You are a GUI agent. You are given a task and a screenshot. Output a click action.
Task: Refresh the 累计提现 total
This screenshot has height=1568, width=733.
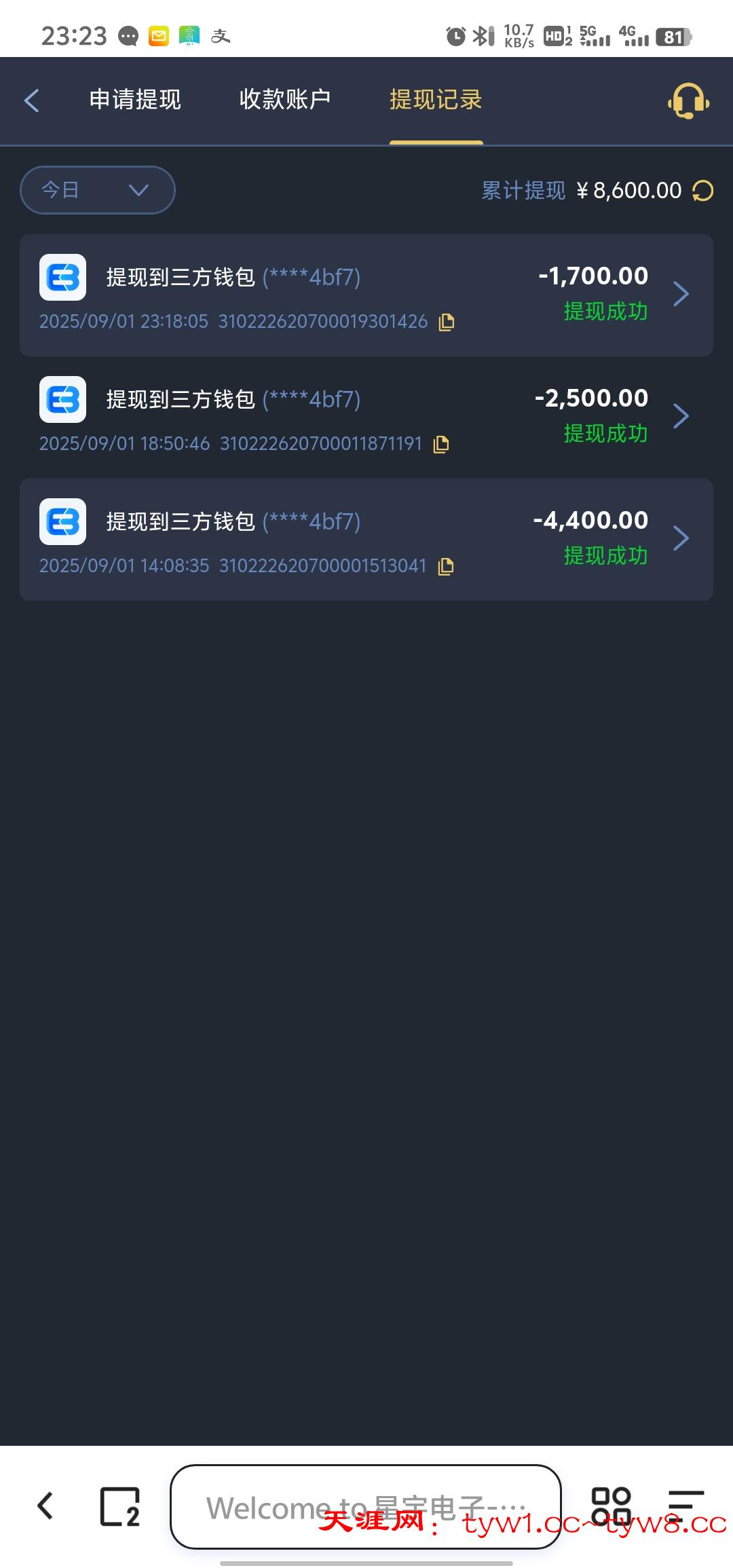(703, 191)
